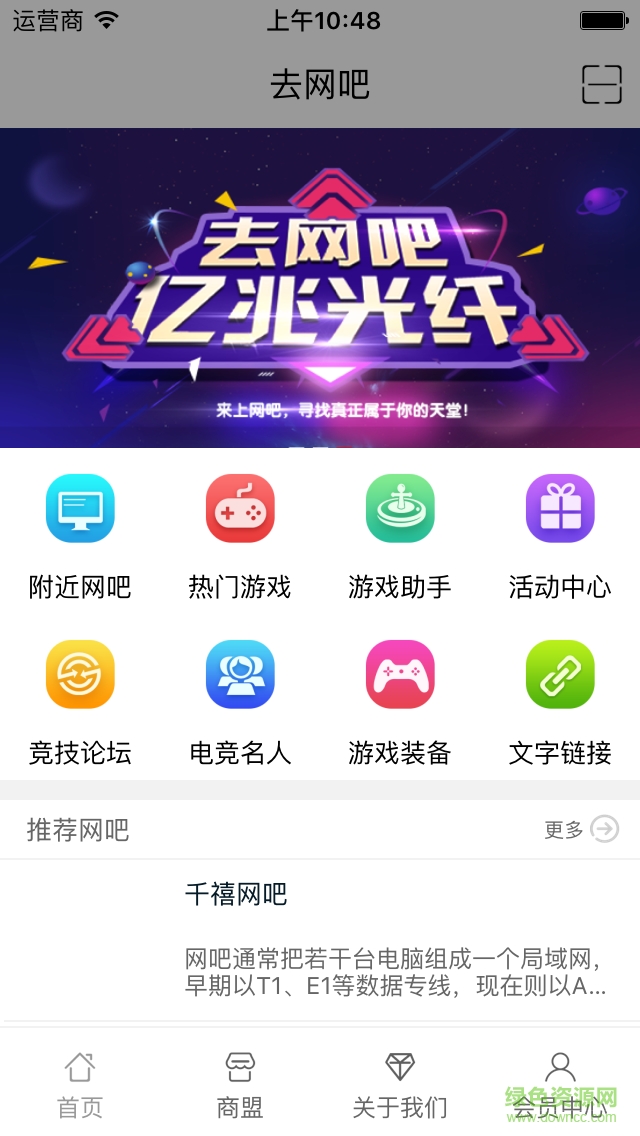
Task: Switch to the 商盟 tab
Action: [x=240, y=1084]
